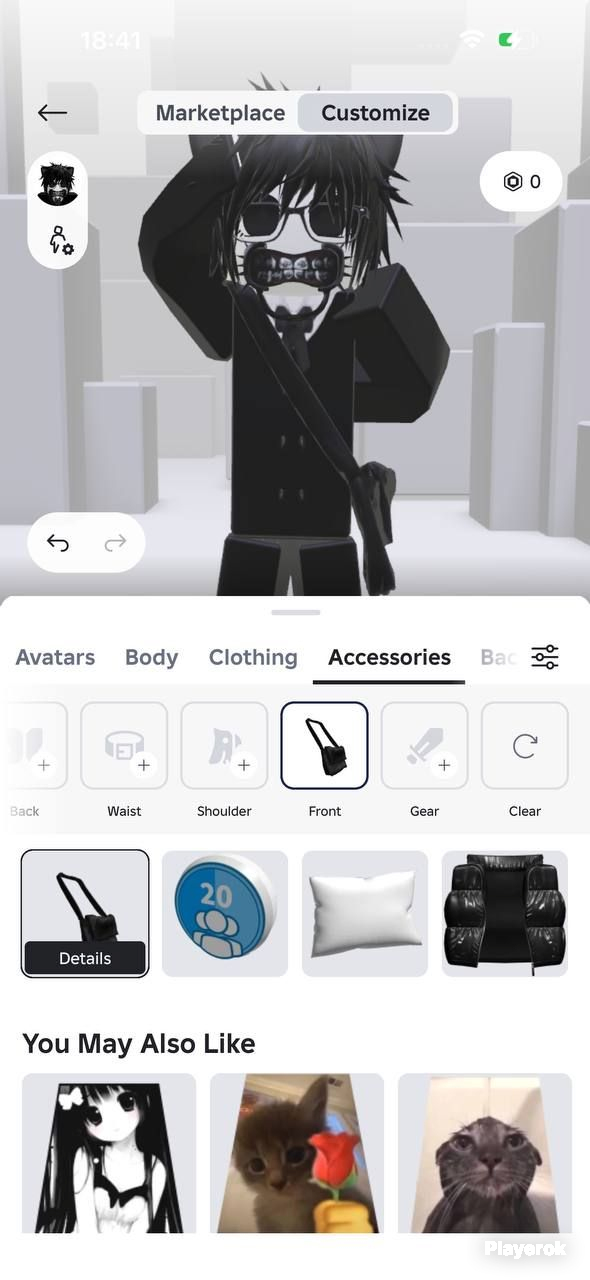Viewport: 590px width, 1280px height.
Task: Open the Robux balance button
Action: [521, 181]
